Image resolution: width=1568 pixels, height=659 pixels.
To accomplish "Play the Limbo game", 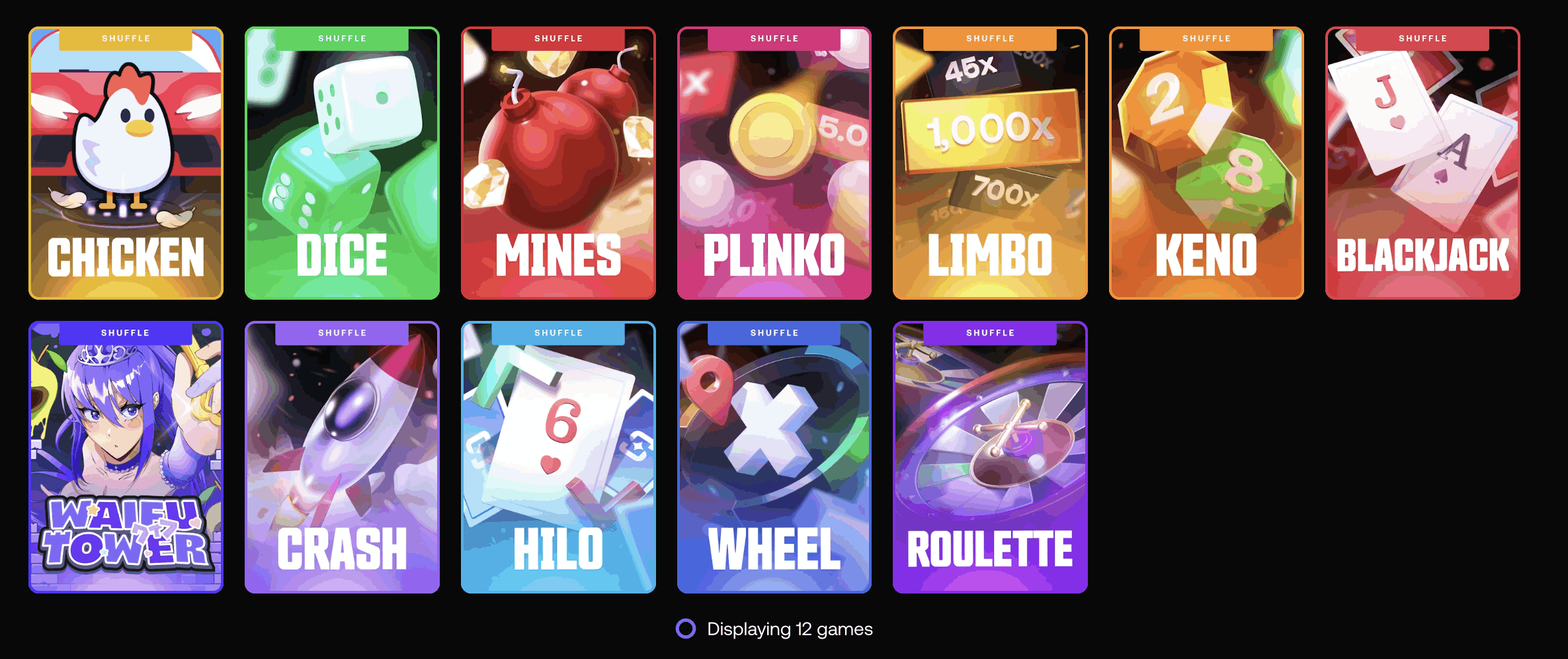I will click(990, 163).
